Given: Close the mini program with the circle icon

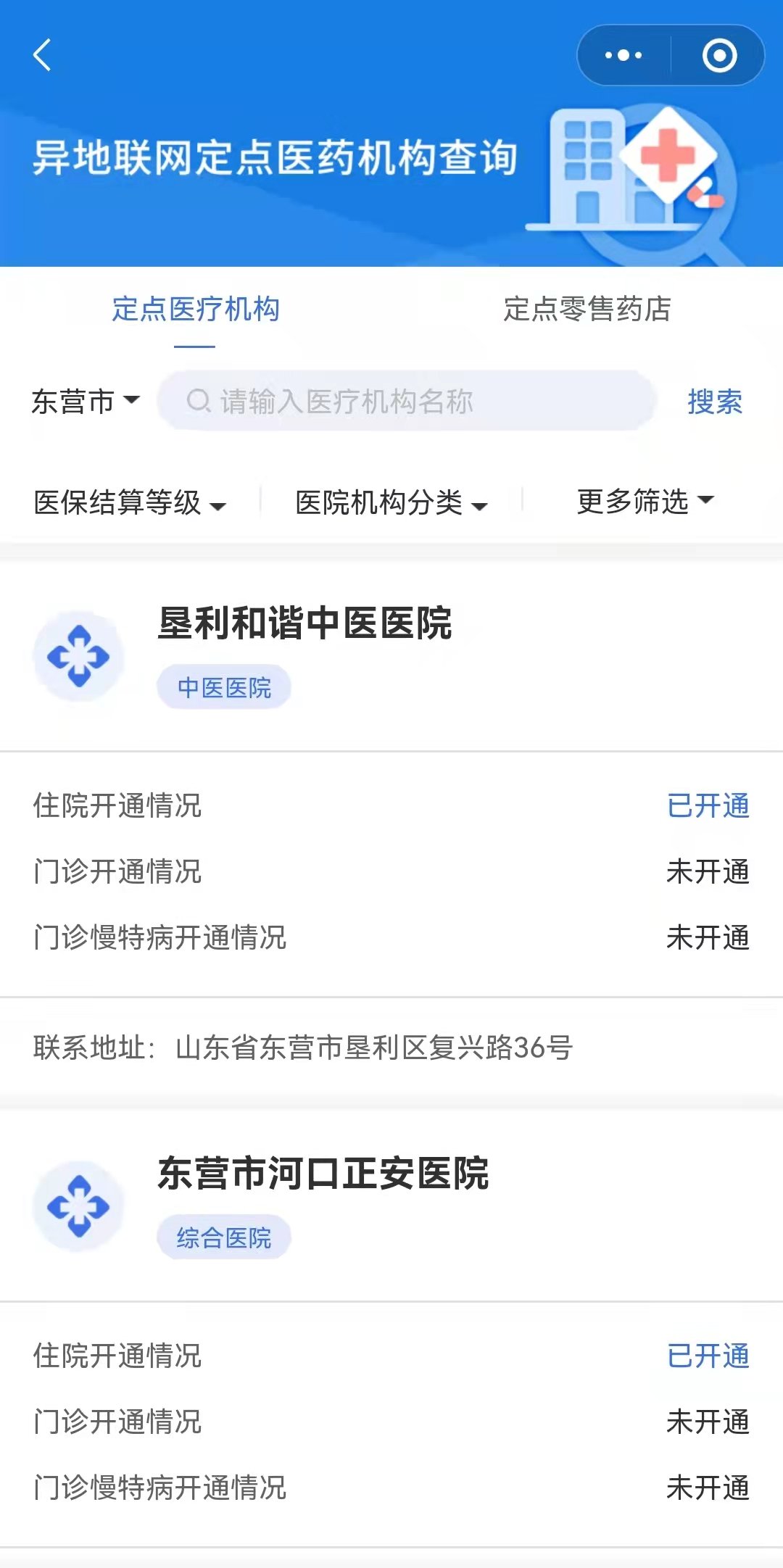Looking at the screenshot, I should click(x=719, y=55).
